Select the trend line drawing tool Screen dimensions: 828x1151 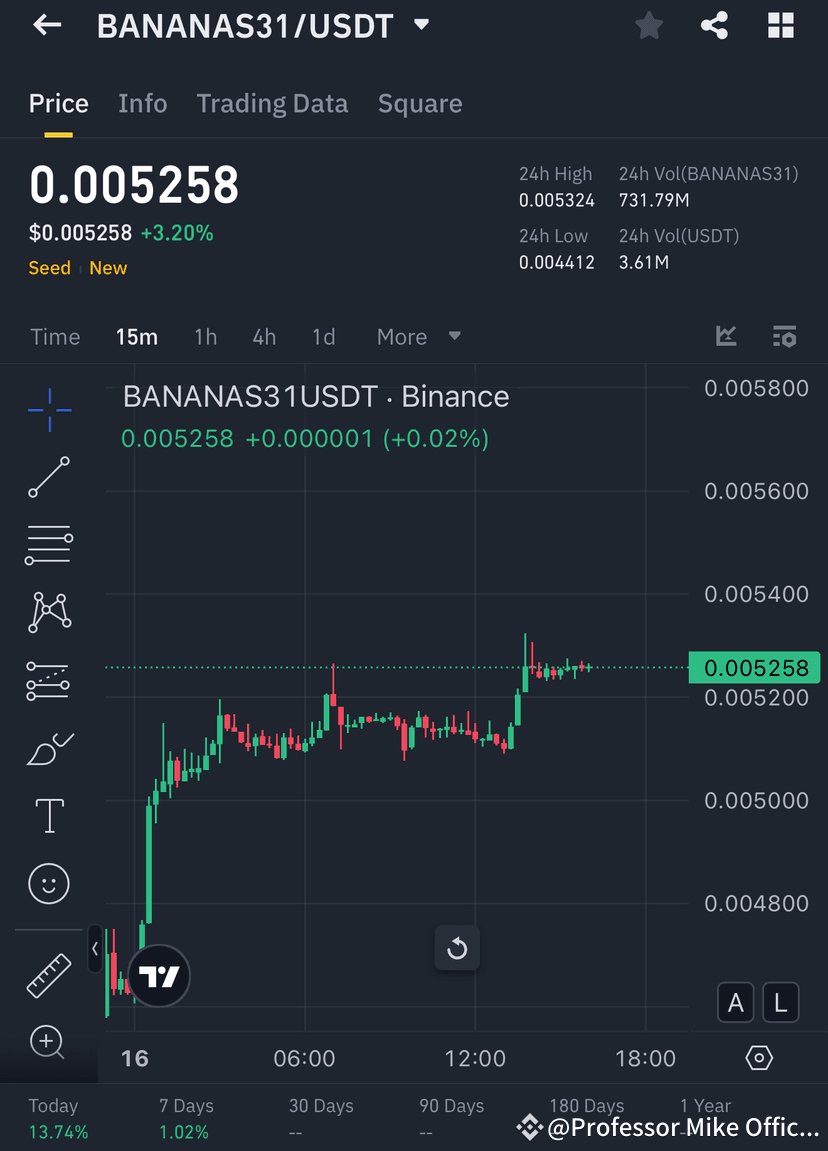tap(48, 478)
